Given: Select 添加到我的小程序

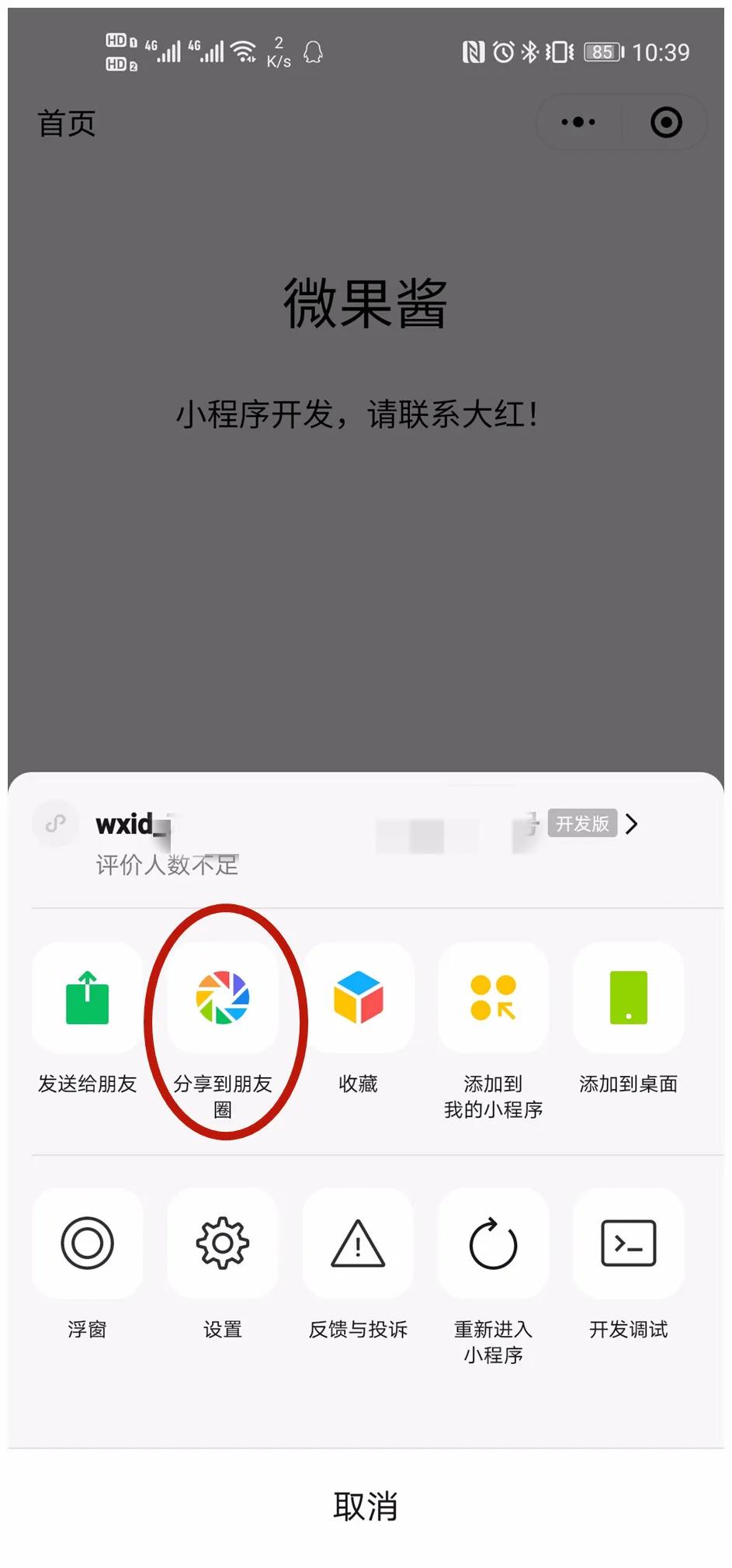Looking at the screenshot, I should [493, 998].
